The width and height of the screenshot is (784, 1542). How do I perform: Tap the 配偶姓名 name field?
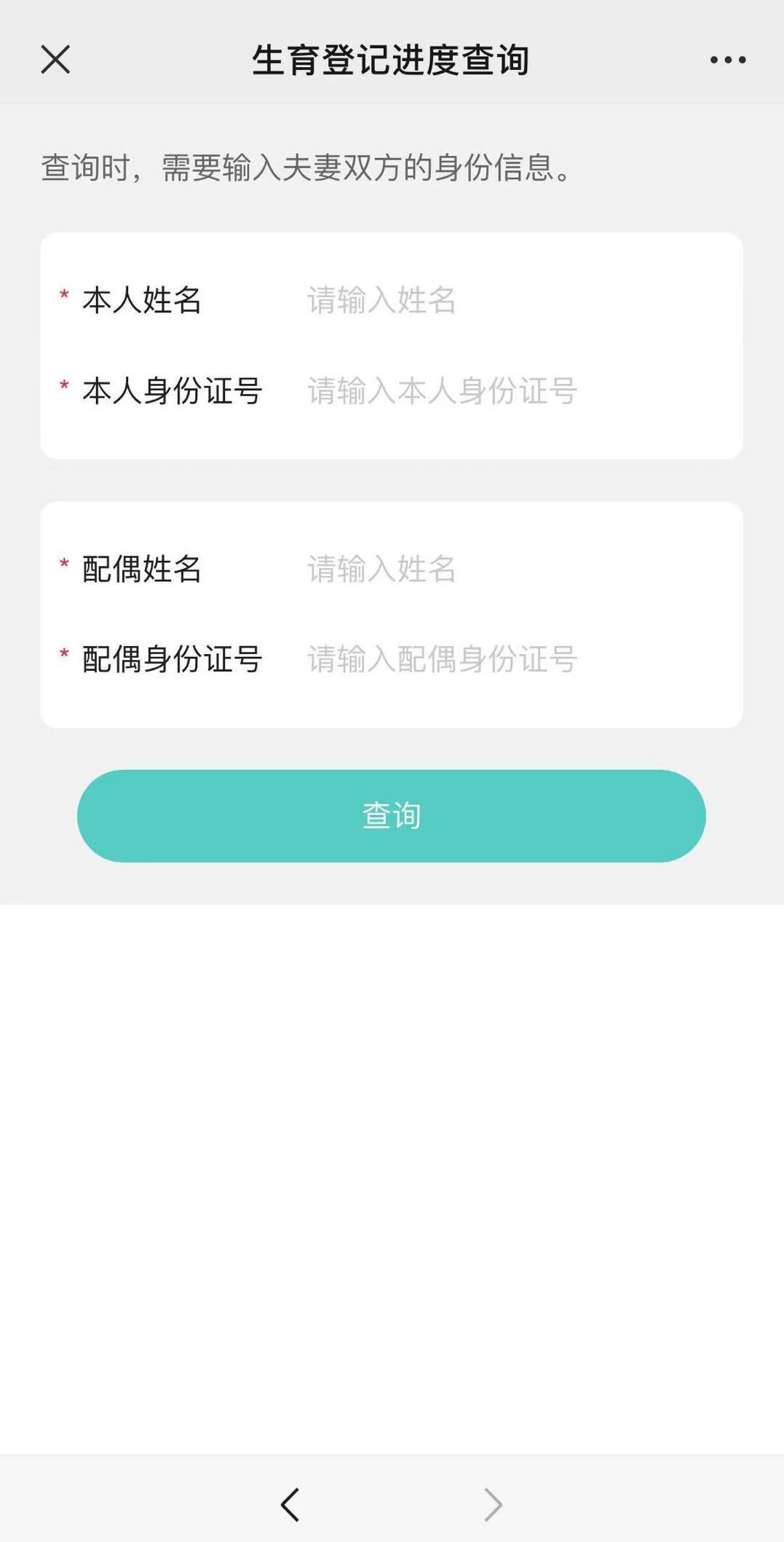[x=510, y=569]
